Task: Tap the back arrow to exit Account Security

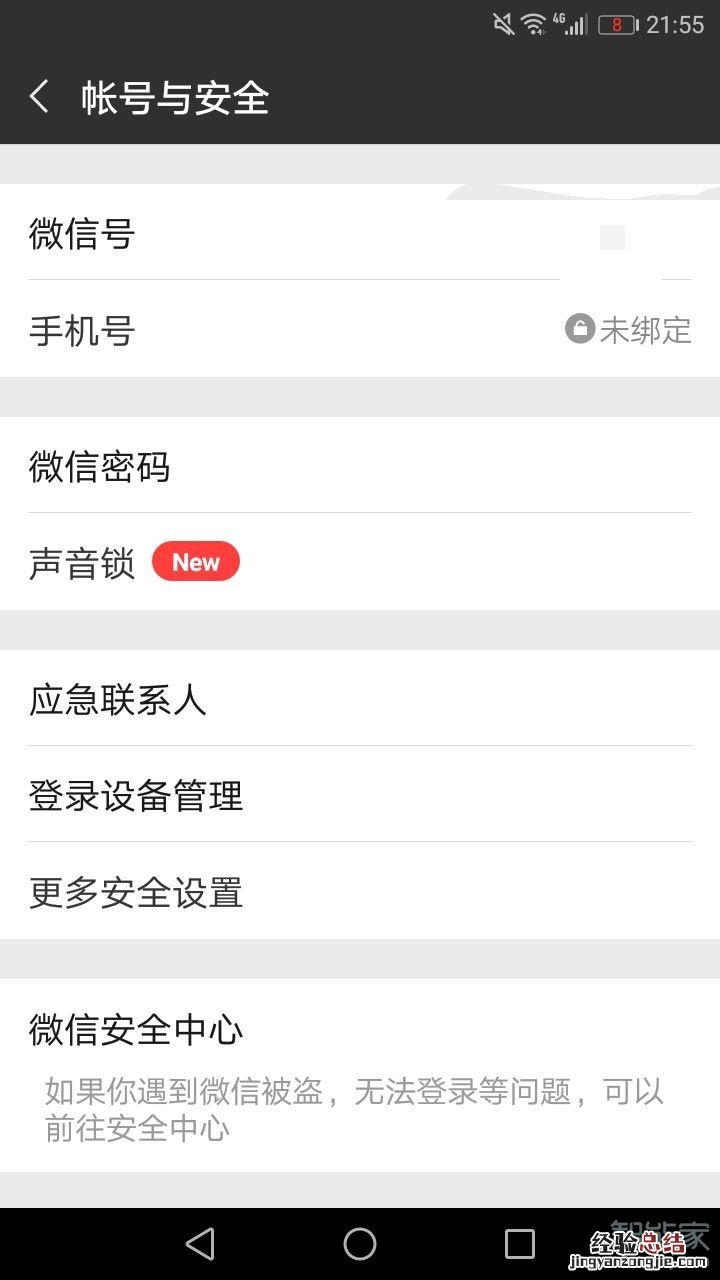Action: pyautogui.click(x=38, y=97)
